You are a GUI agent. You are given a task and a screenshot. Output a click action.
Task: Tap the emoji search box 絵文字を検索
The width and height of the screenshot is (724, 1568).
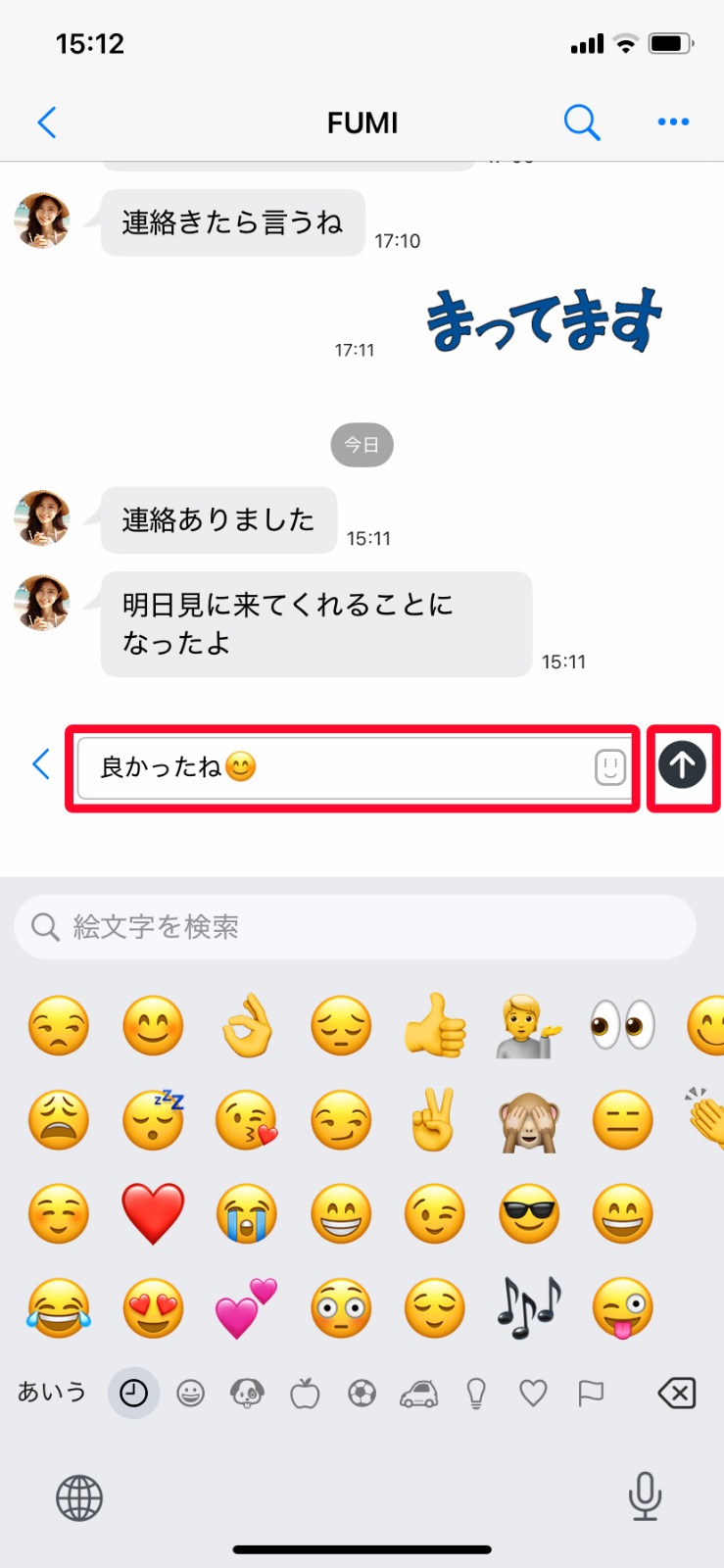tap(355, 926)
